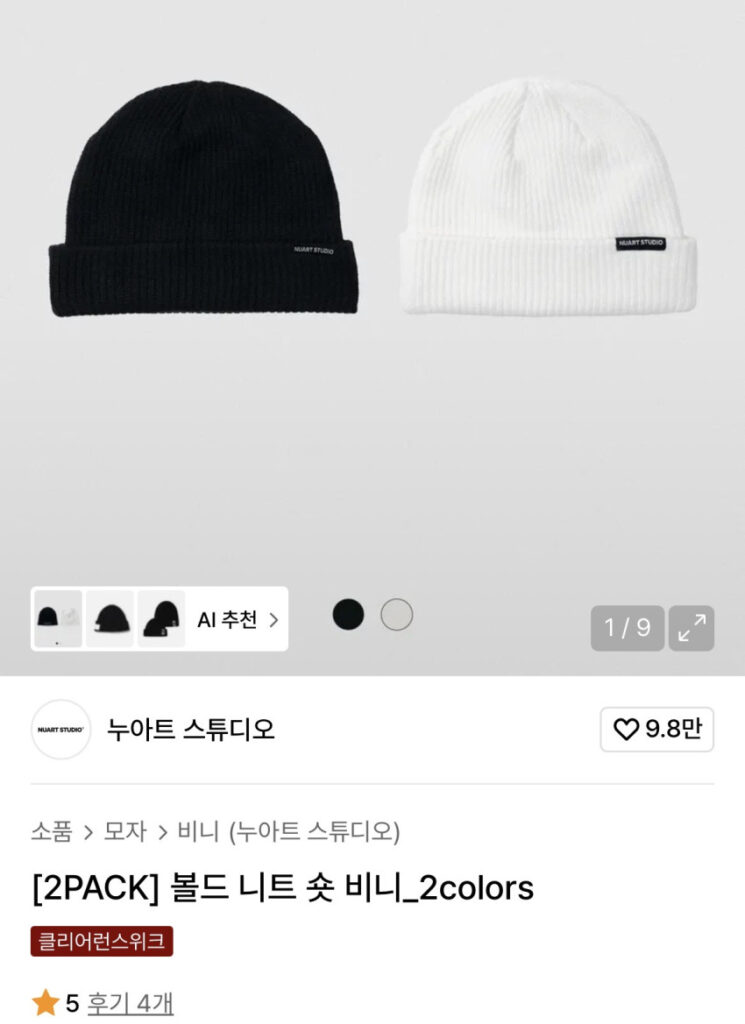This screenshot has height=1024, width=745.
Task: Like the product with 9.8만 heart button
Action: [657, 730]
